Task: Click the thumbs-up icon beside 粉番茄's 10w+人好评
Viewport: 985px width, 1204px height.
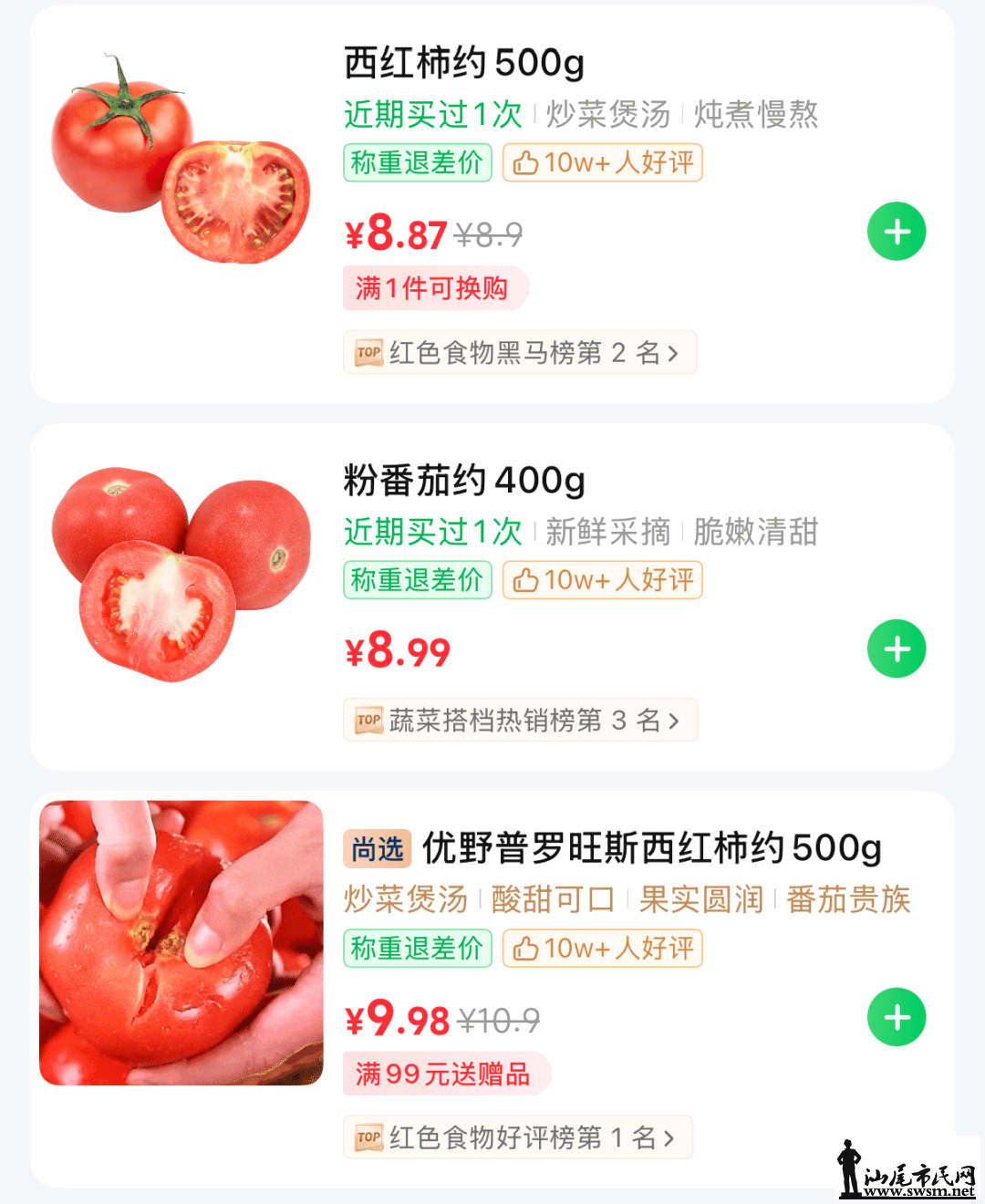Action: 524,580
